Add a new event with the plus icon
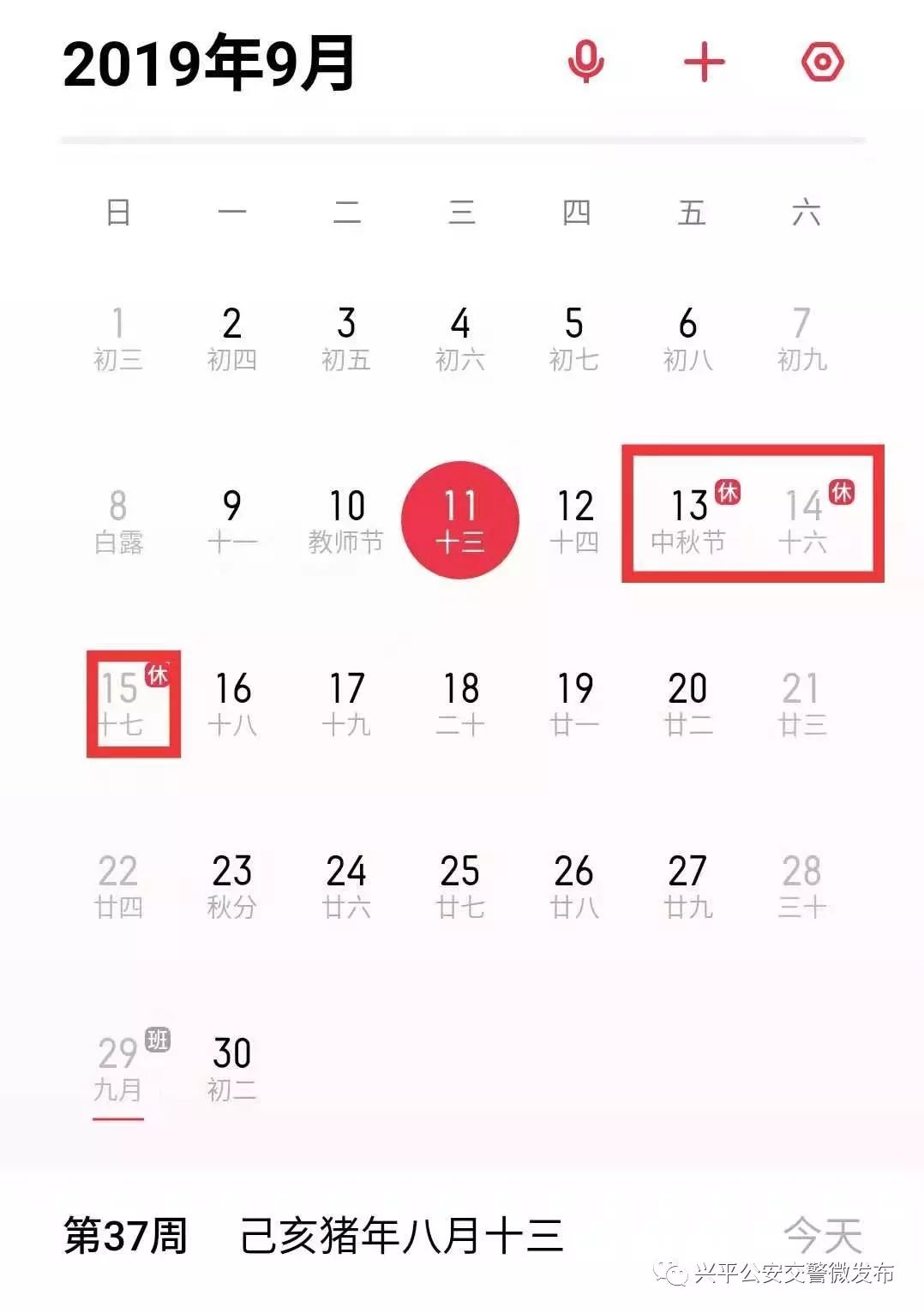924x1313 pixels. click(704, 63)
